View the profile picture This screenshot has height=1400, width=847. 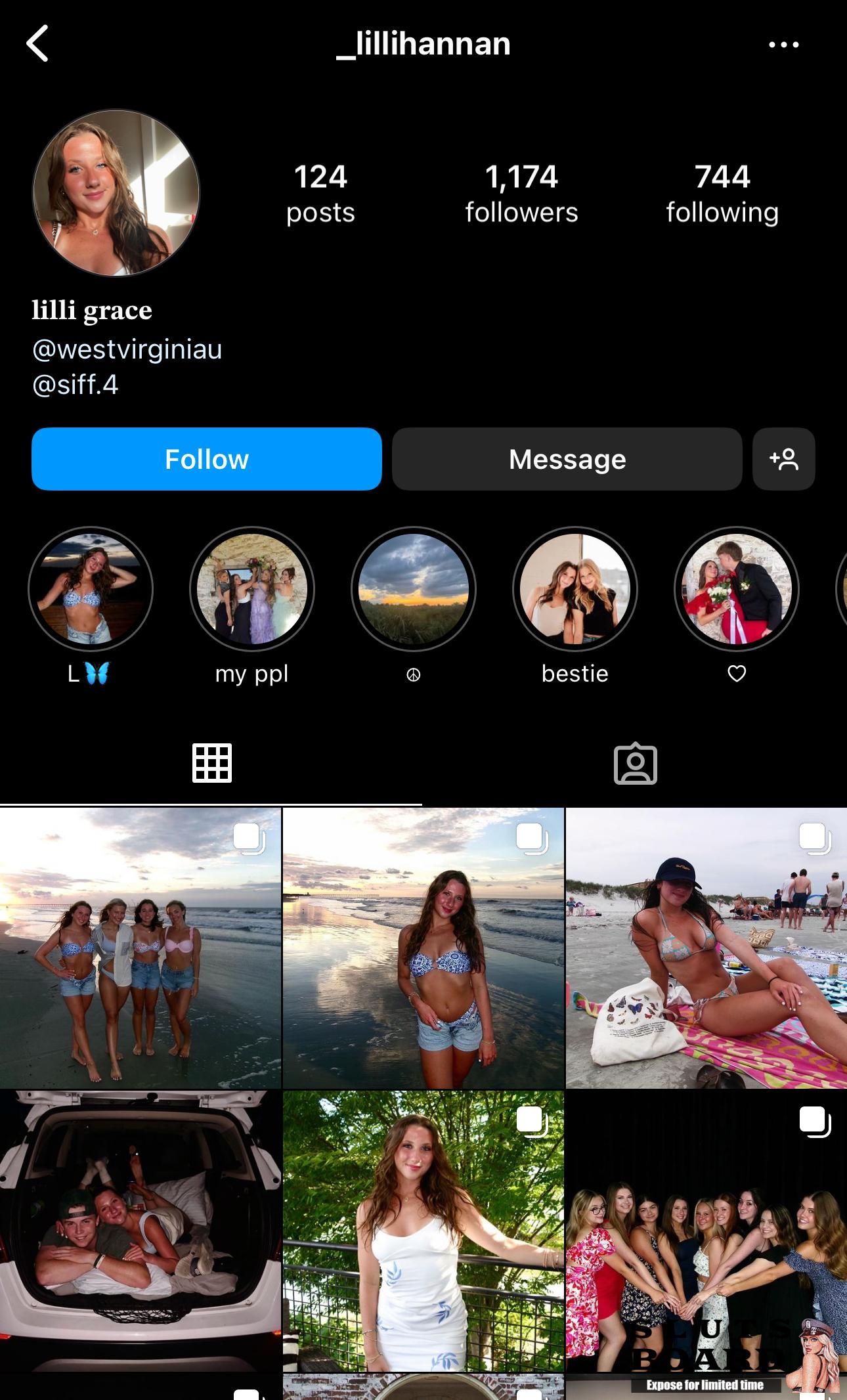pos(116,192)
